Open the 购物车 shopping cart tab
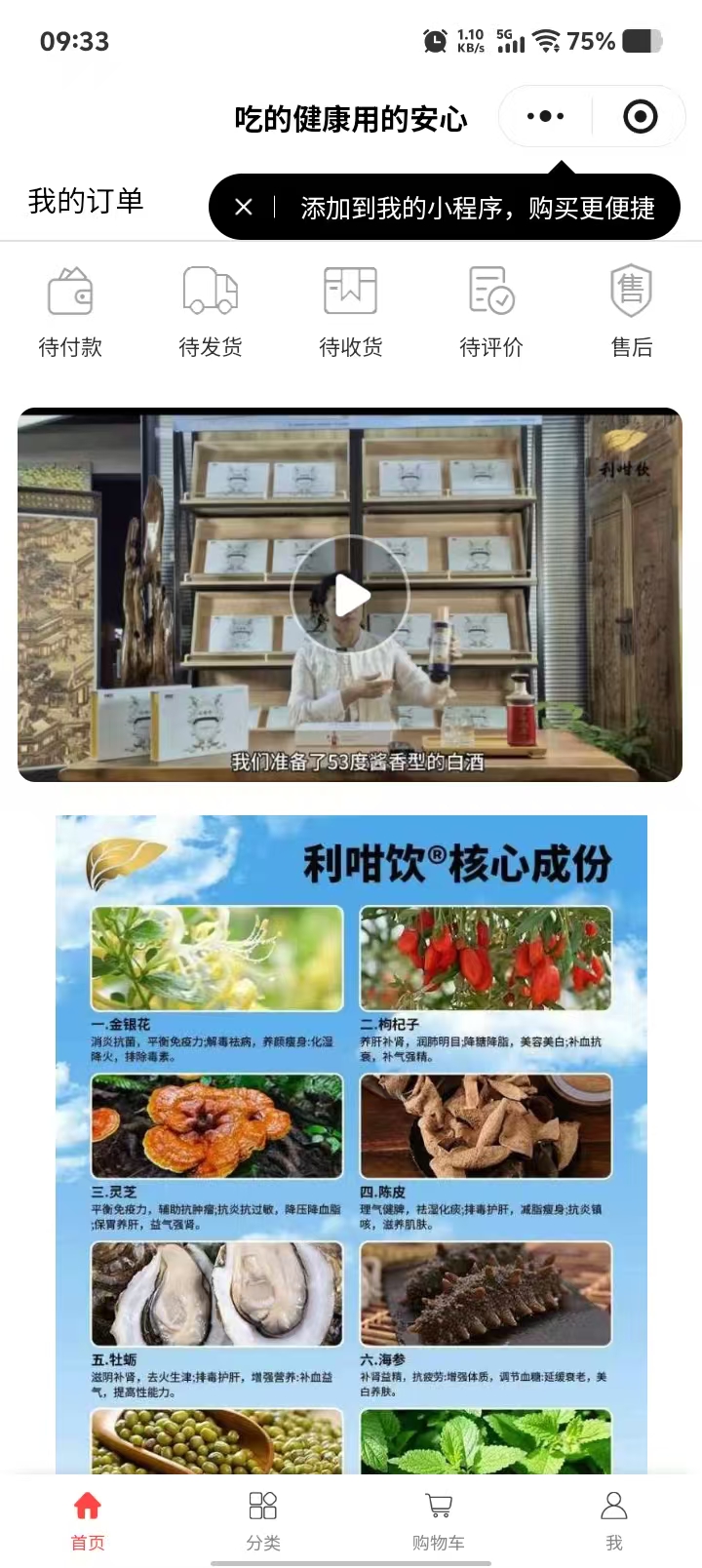The height and width of the screenshot is (1568, 702). pos(439,1519)
